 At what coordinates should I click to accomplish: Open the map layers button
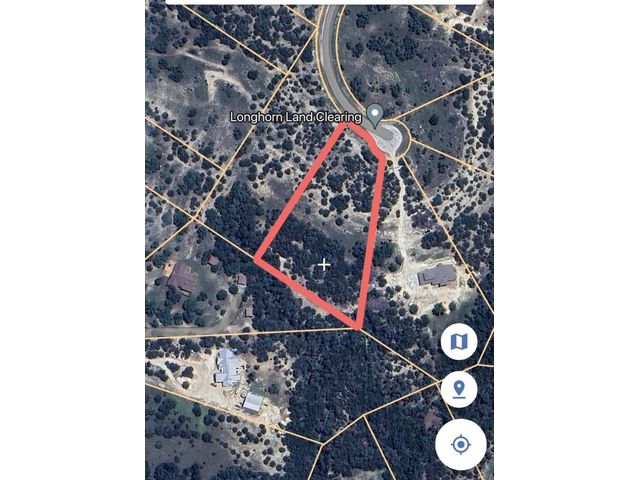coord(459,343)
